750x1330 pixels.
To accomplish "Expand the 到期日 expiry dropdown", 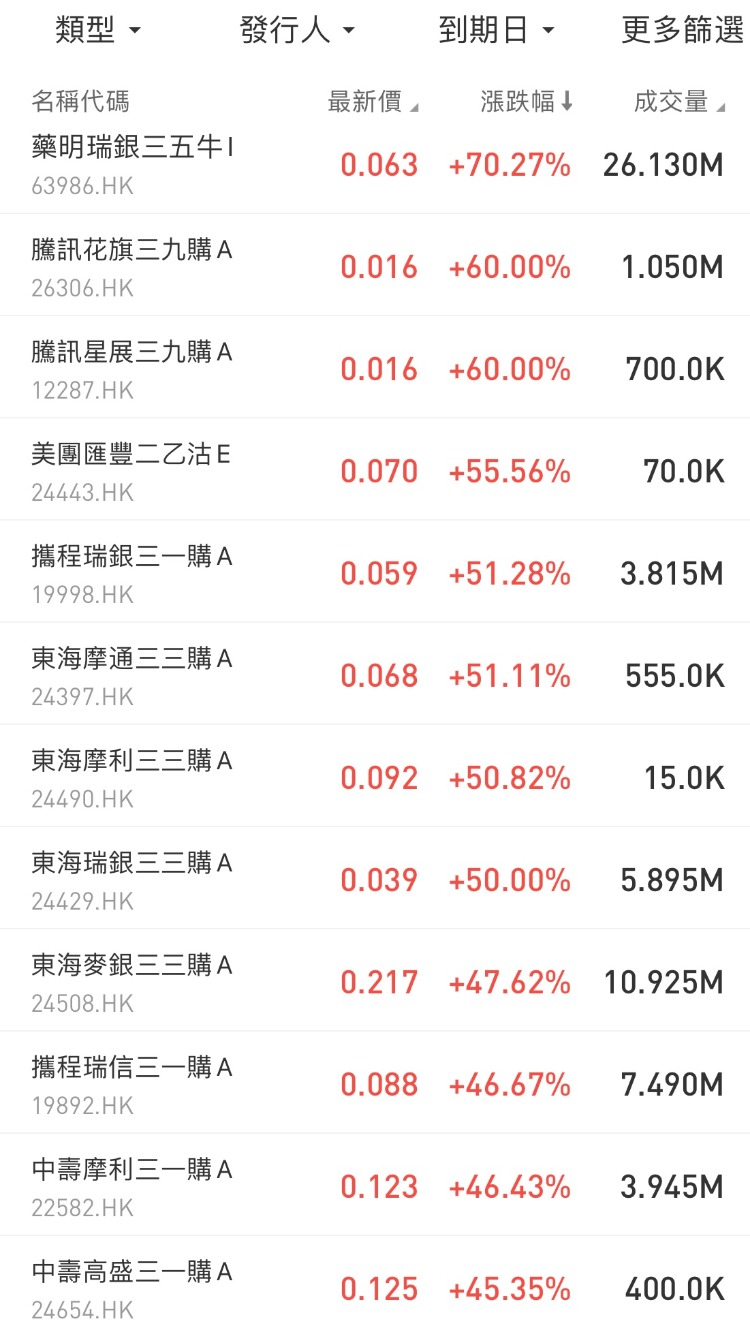I will [x=496, y=31].
